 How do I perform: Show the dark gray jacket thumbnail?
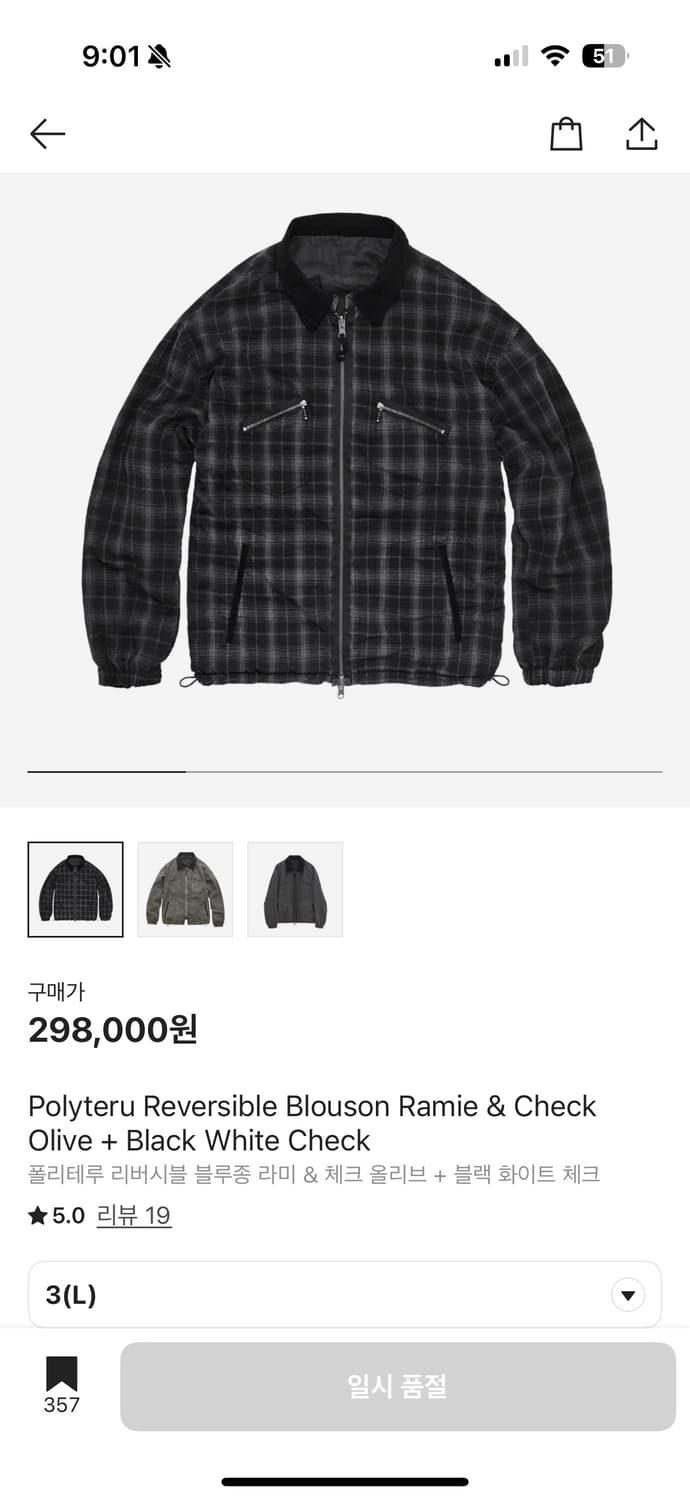295,889
